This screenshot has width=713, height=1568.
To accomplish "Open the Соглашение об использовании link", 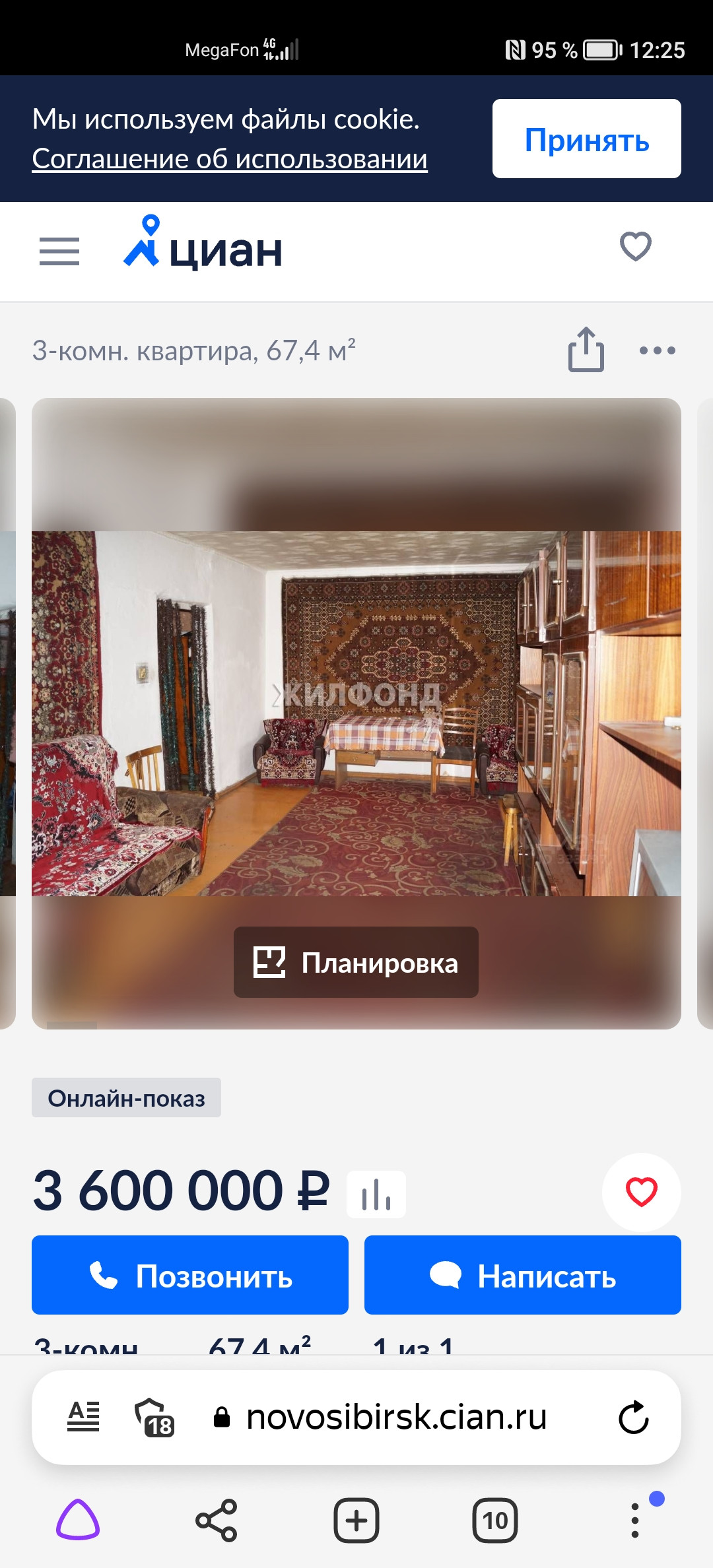I will click(230, 159).
